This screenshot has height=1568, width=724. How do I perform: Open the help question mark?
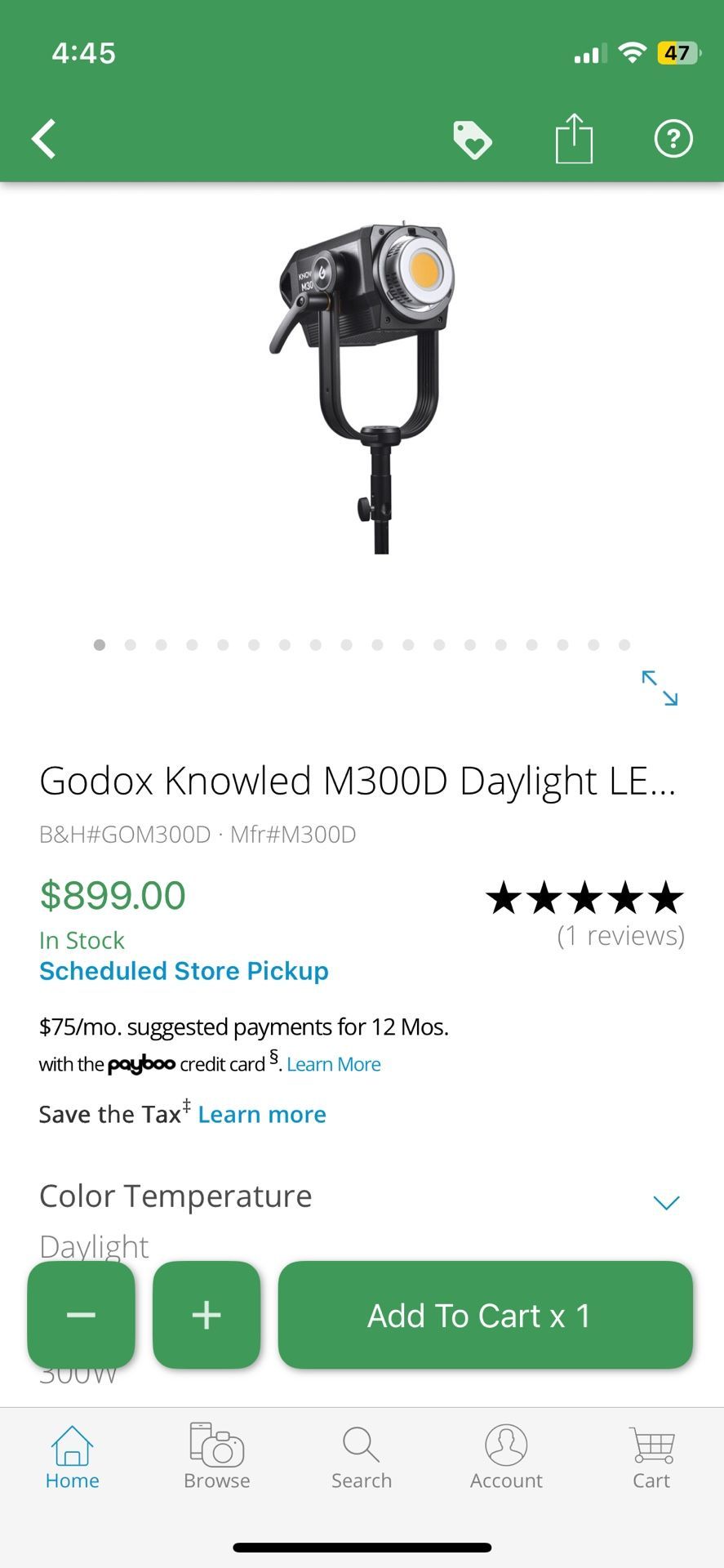tap(673, 139)
